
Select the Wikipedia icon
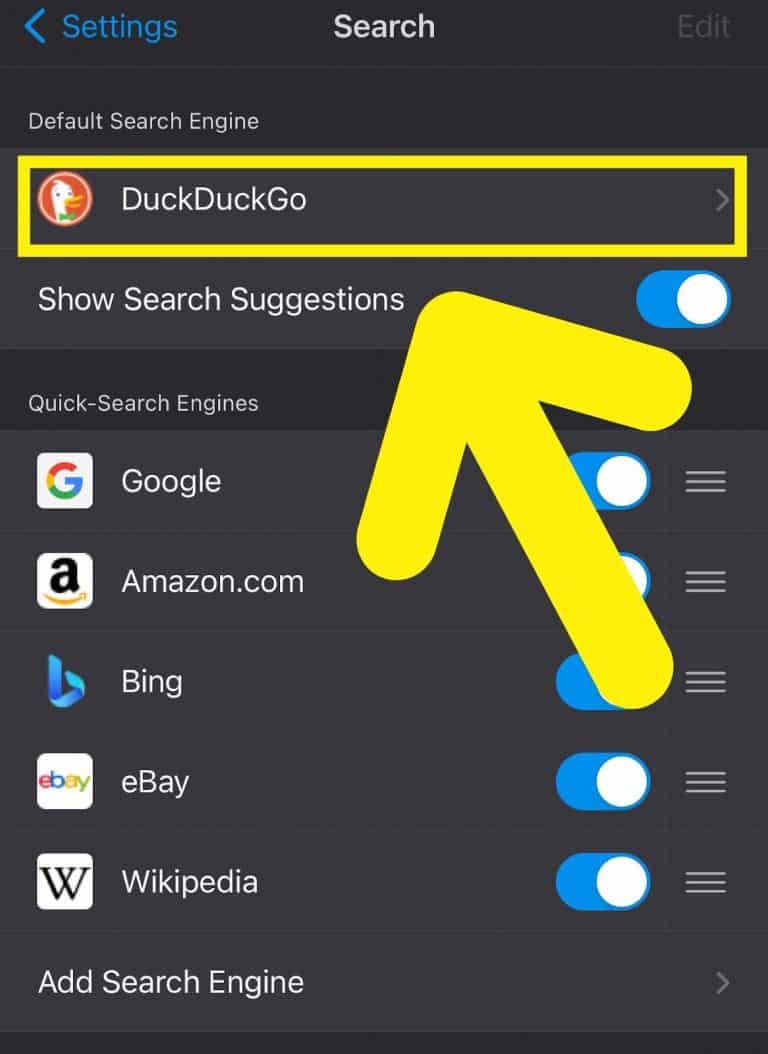pyautogui.click(x=64, y=882)
